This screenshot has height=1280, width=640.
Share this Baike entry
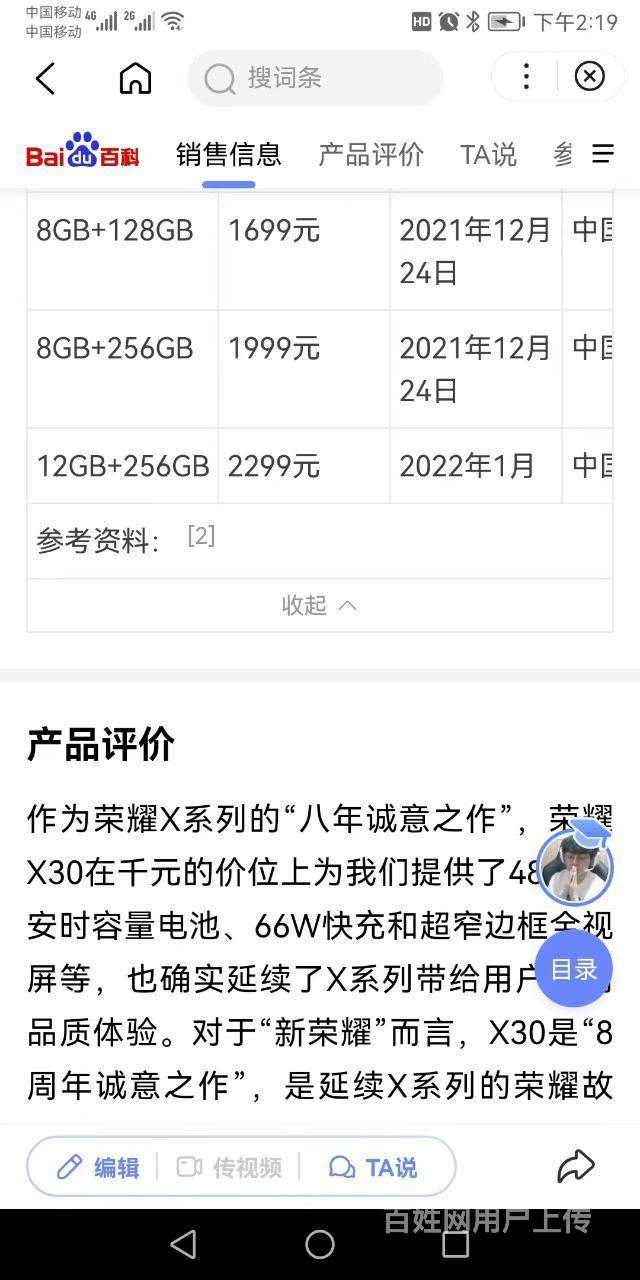pyautogui.click(x=576, y=1166)
